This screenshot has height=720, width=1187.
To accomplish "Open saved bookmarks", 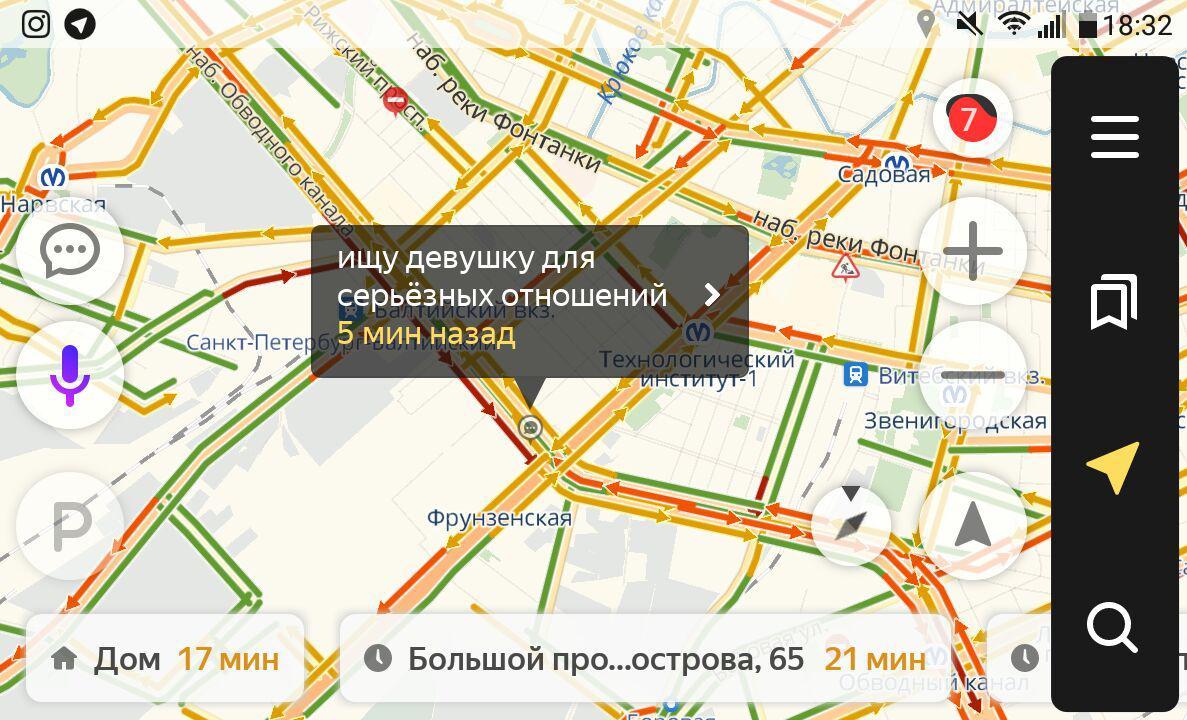I will tap(1114, 301).
